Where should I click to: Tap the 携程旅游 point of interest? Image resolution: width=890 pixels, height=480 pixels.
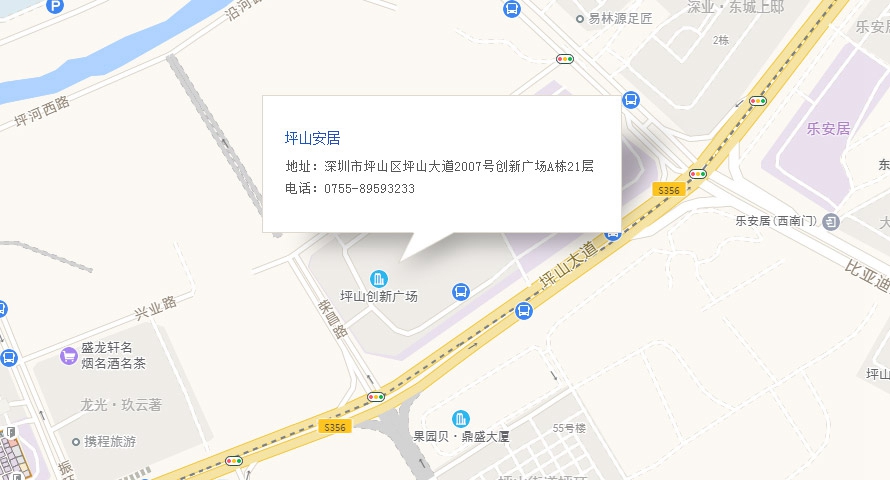[76, 441]
